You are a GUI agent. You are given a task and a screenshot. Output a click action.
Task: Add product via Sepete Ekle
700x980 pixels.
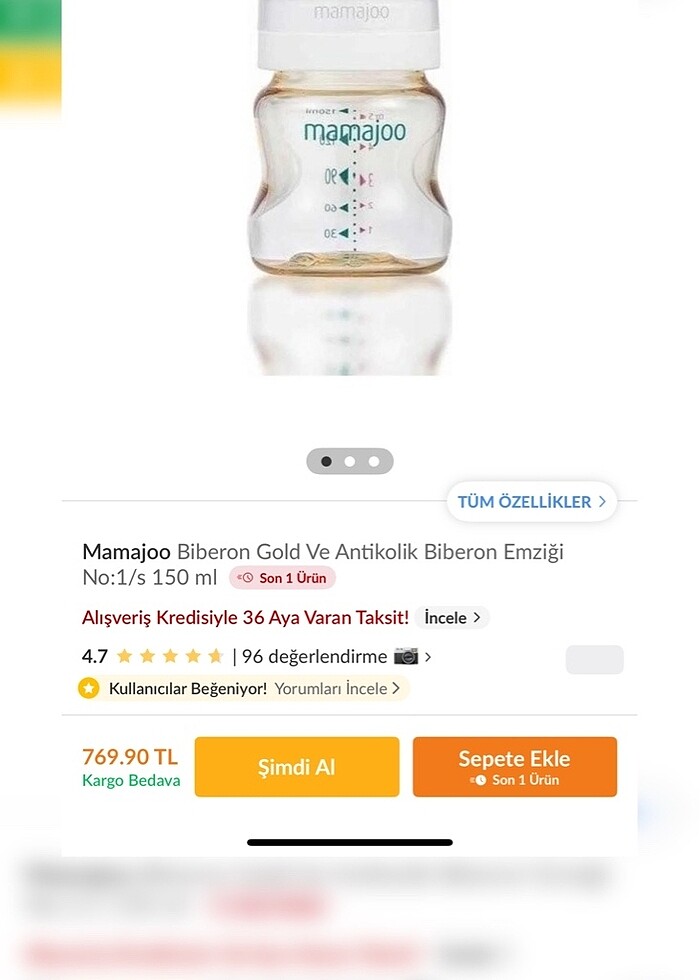click(514, 767)
